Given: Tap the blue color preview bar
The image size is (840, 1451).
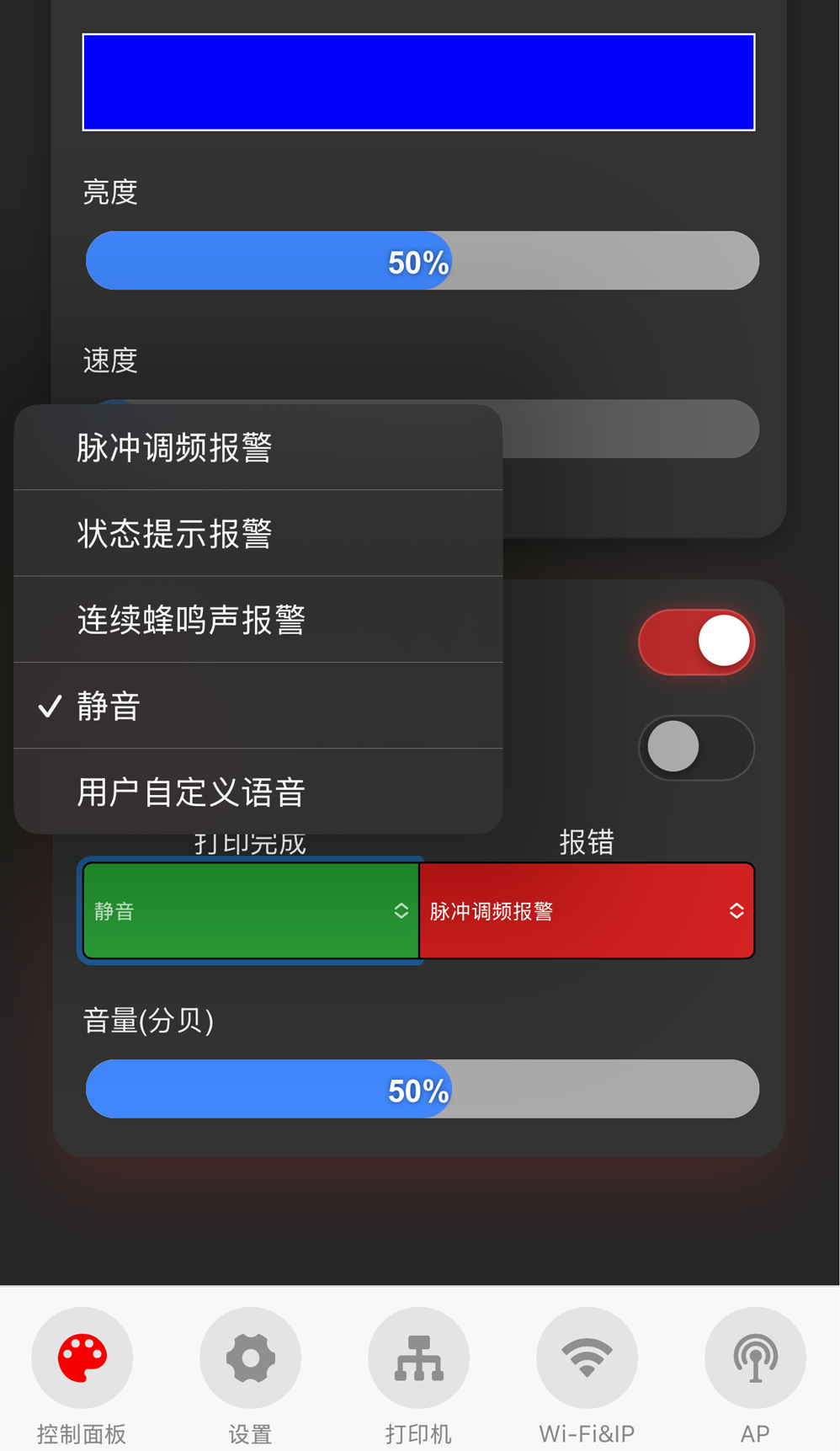Looking at the screenshot, I should [418, 83].
